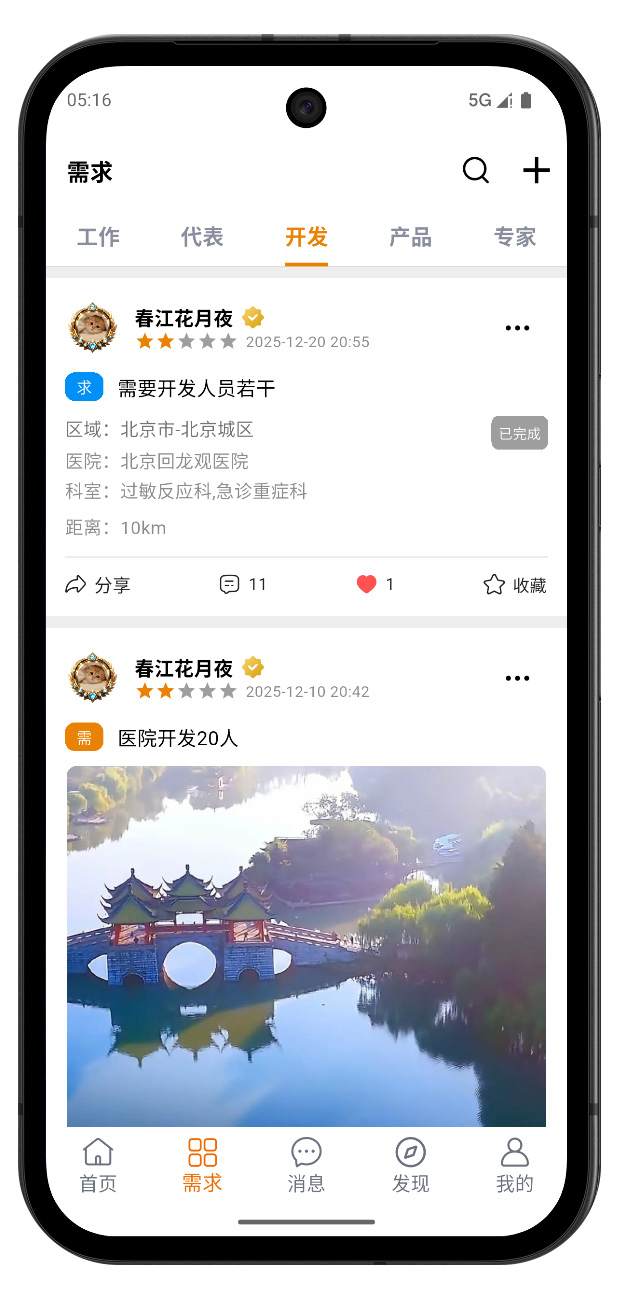Open the overflow menu on 需要开发人员若干 post
Image resolution: width=620 pixels, height=1300 pixels.
(x=517, y=328)
